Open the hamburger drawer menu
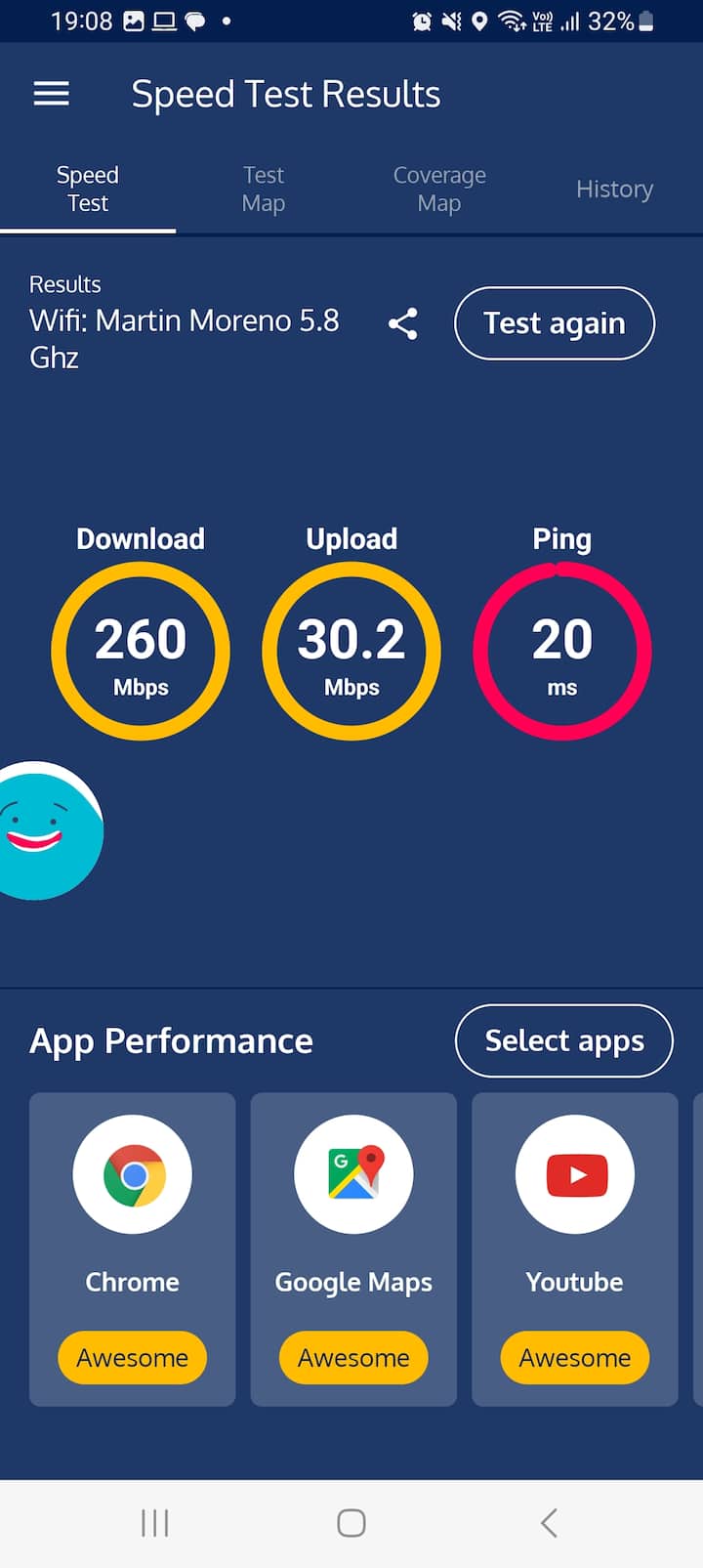 [x=52, y=94]
